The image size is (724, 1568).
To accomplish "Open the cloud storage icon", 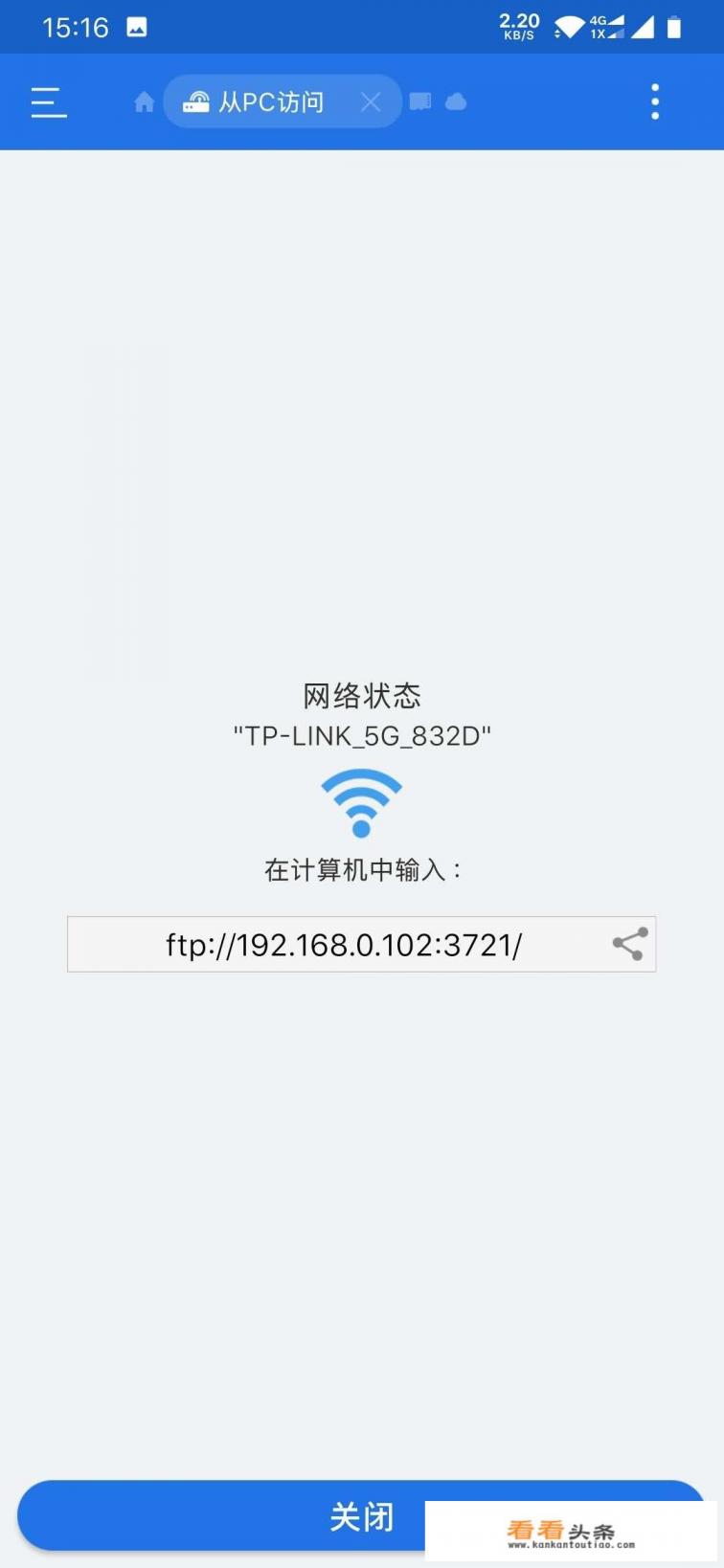I will (x=456, y=101).
